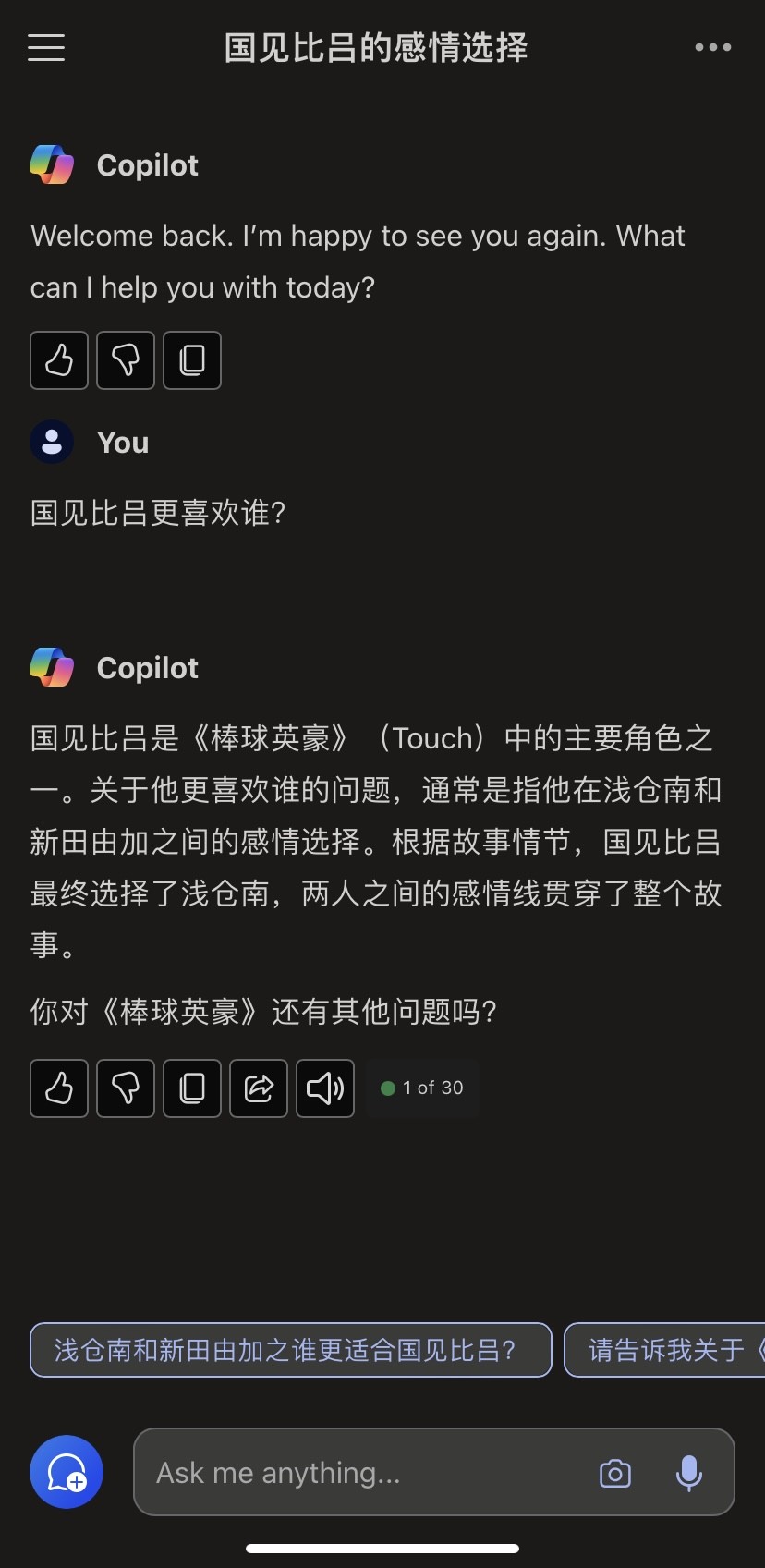Screen dimensions: 765x1568
Task: Open the hamburger menu
Action: pyautogui.click(x=46, y=47)
